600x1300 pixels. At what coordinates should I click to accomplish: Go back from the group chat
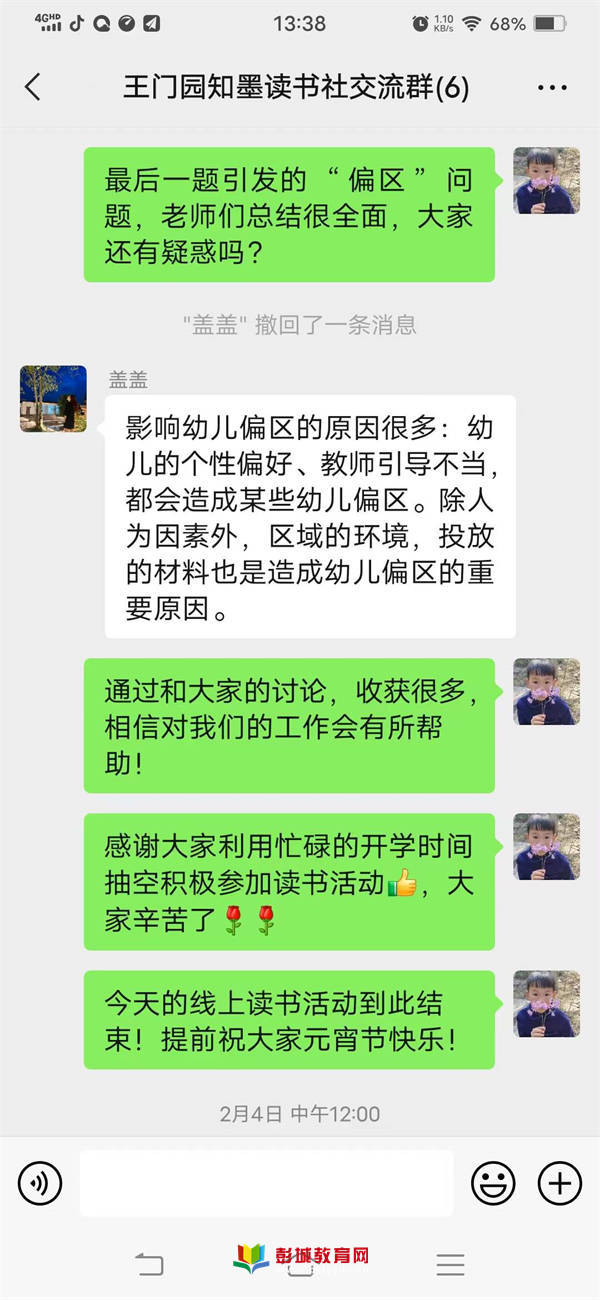33,87
